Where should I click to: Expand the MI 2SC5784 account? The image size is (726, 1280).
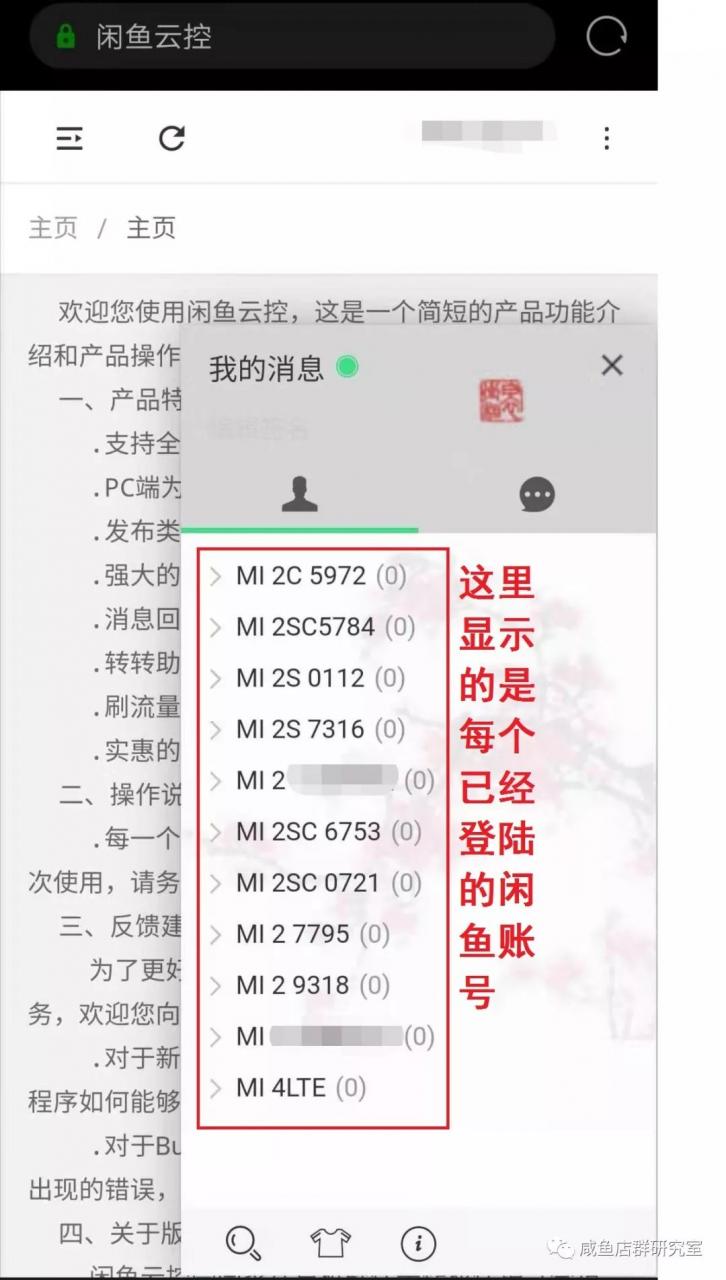pos(305,627)
